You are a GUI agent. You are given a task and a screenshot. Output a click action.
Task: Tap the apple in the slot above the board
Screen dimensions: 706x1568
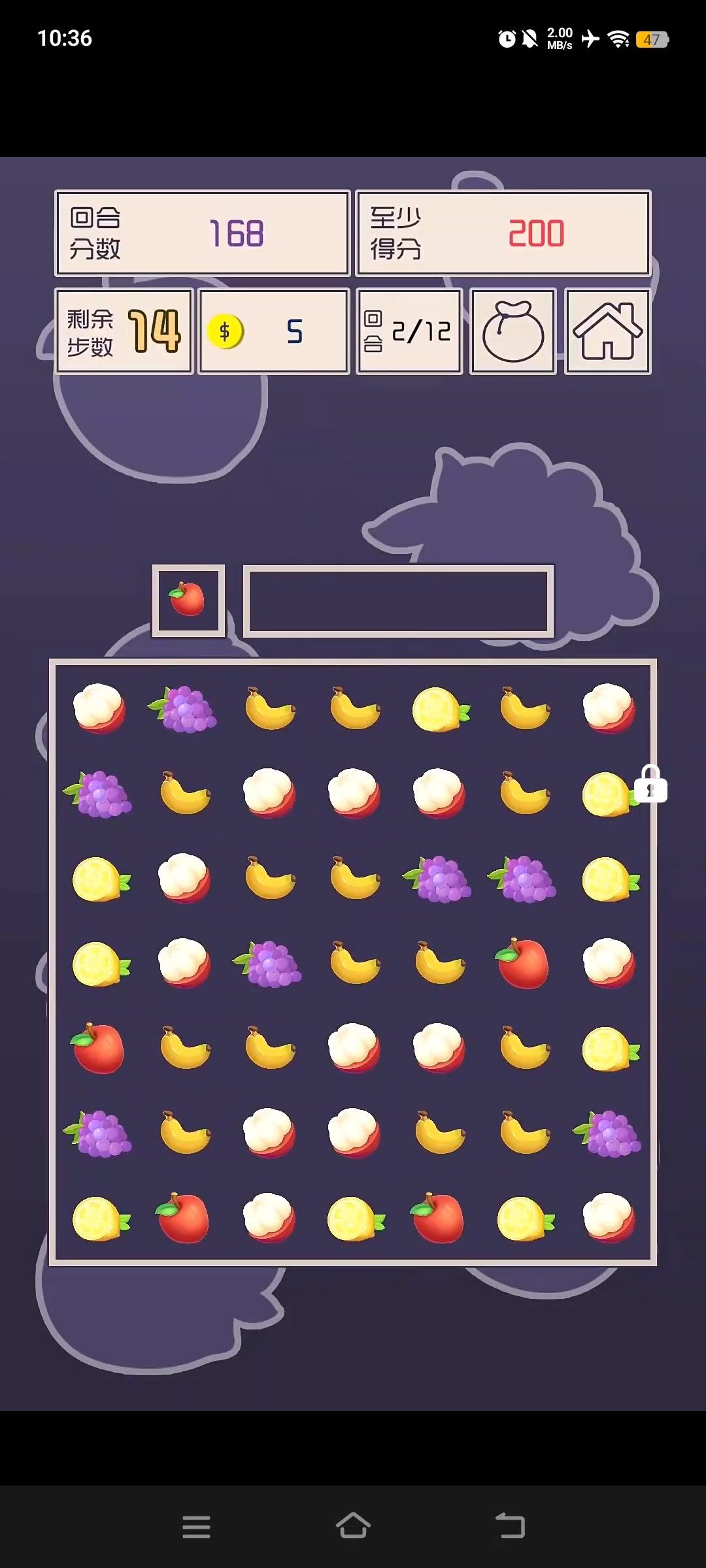(x=188, y=600)
